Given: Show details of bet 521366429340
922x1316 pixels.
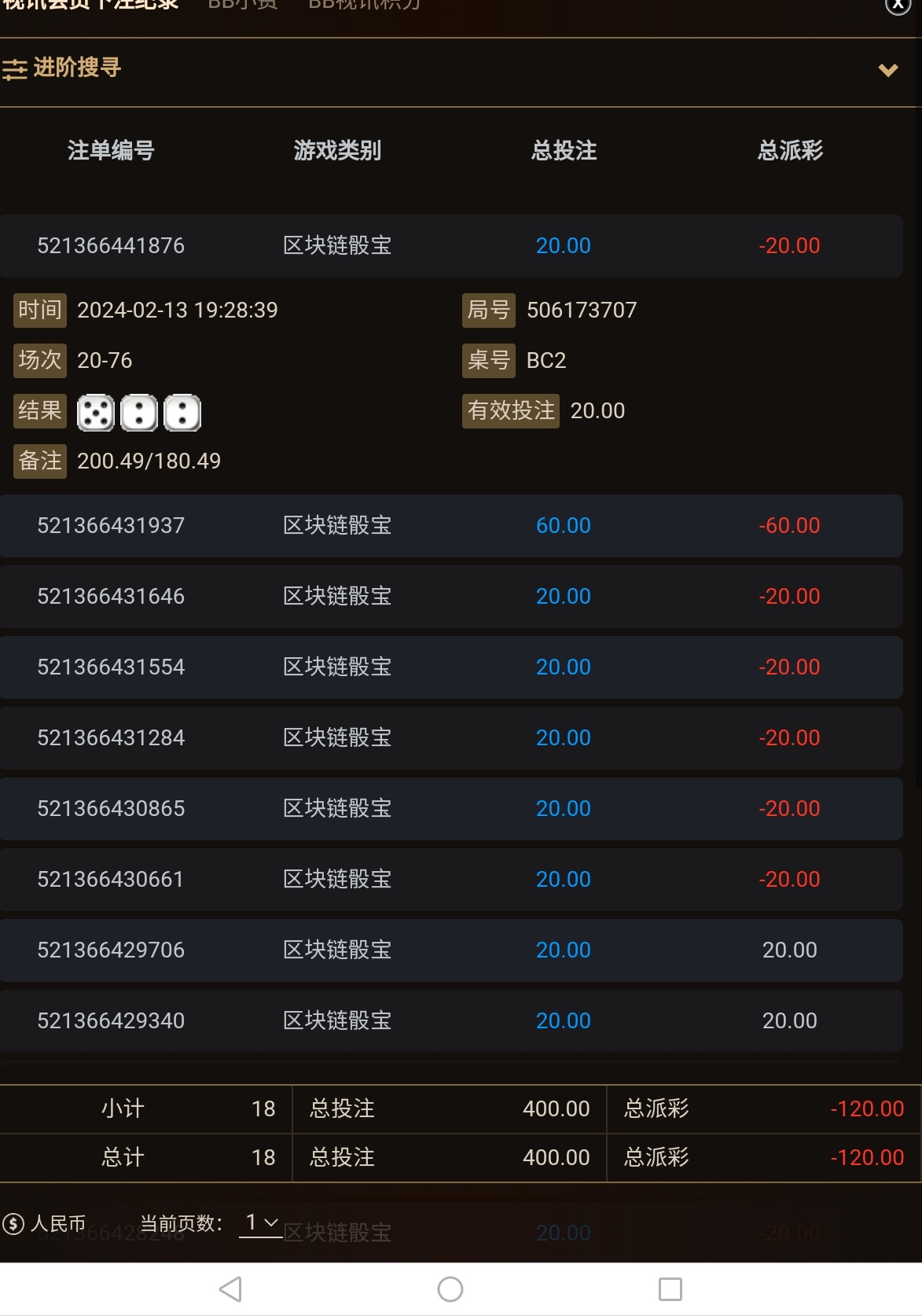Looking at the screenshot, I should coord(450,1021).
